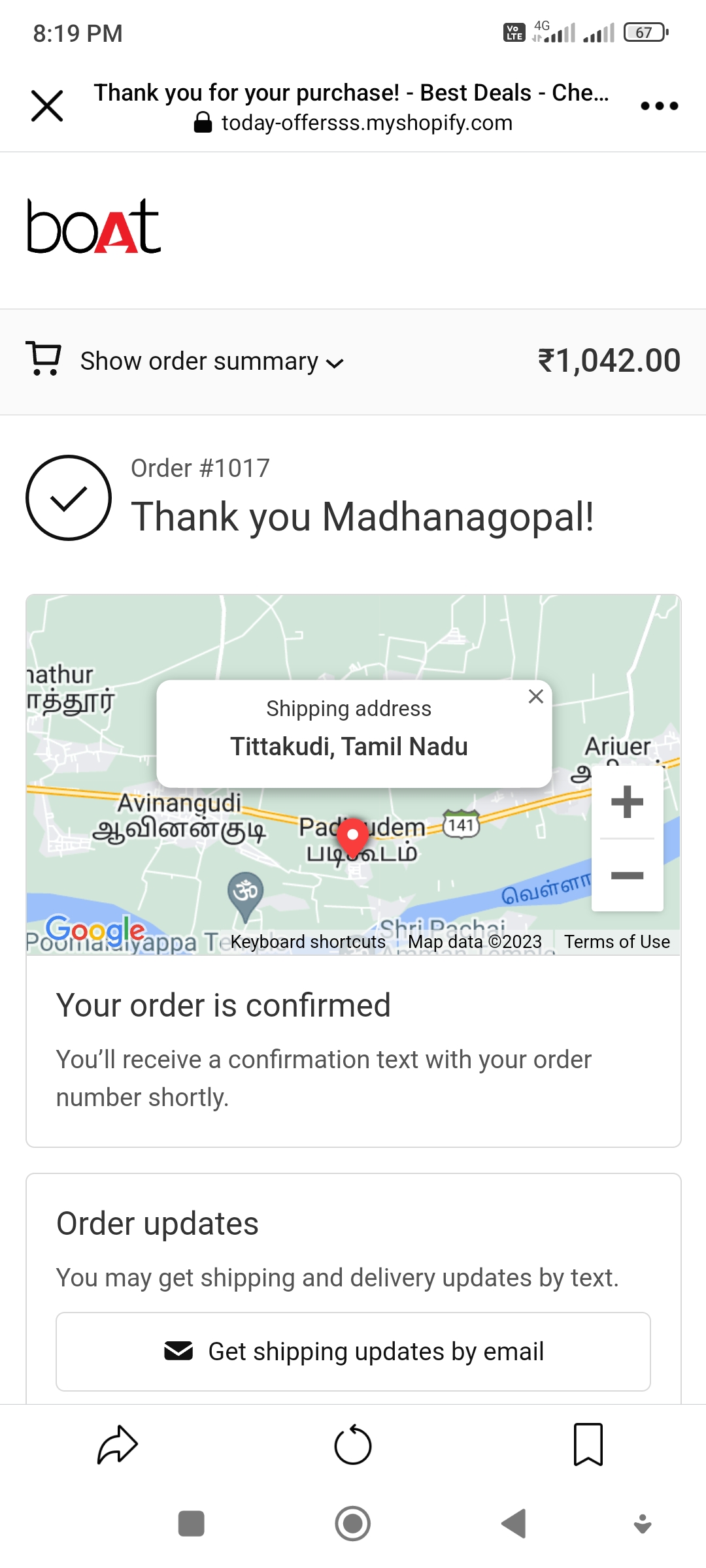This screenshot has height=1568, width=706.
Task: Open map Terms of Use
Action: click(616, 941)
